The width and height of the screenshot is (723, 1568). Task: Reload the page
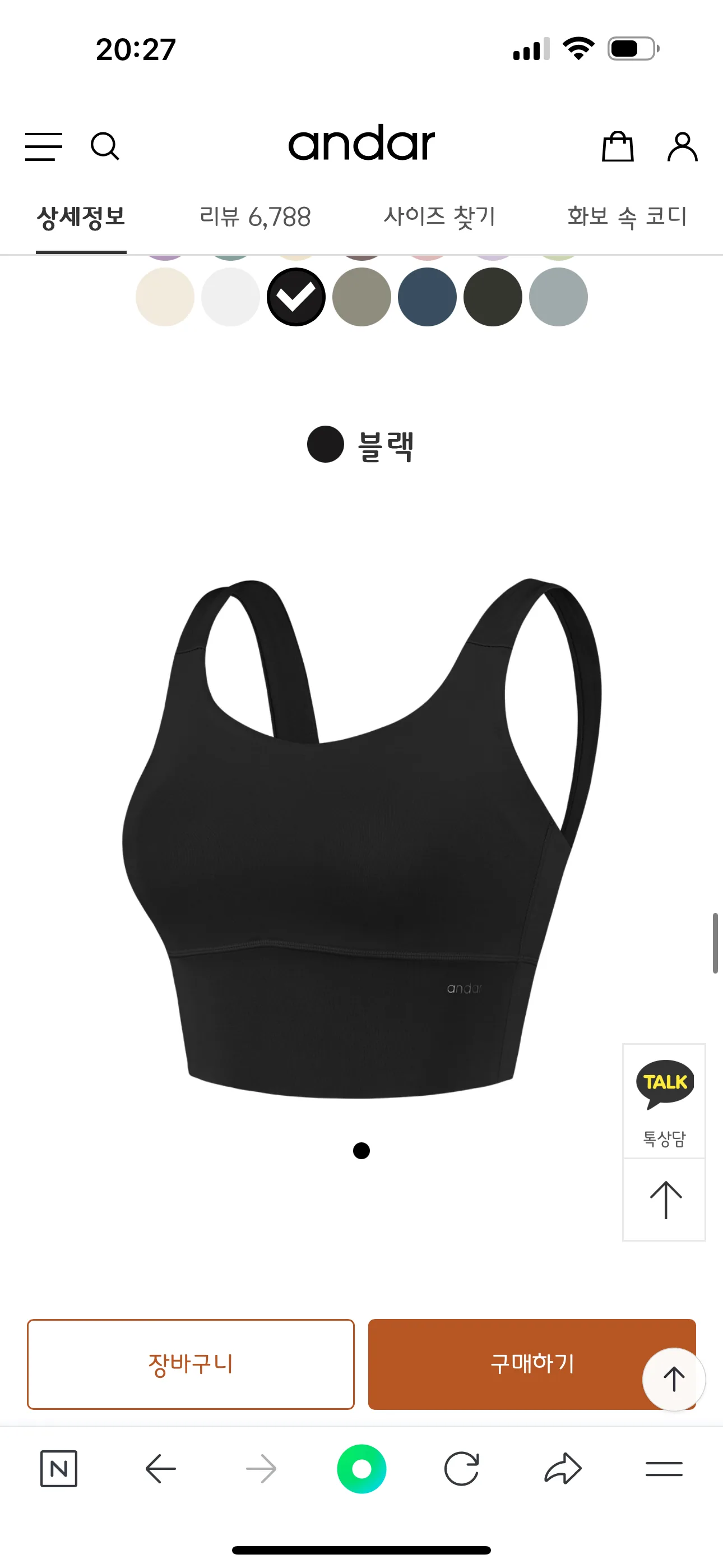(x=461, y=1469)
